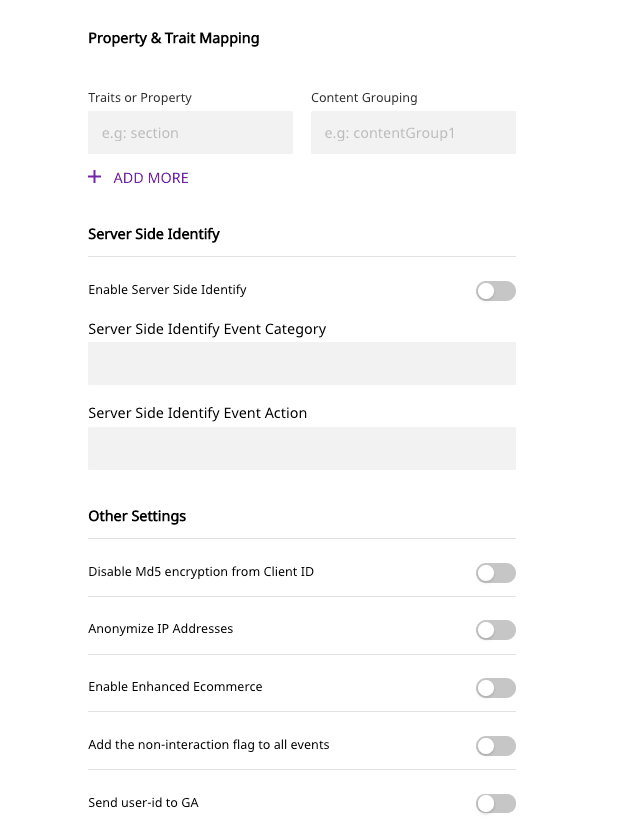Toggle the non-interaction flag for all events
The image size is (628, 838).
tap(495, 746)
